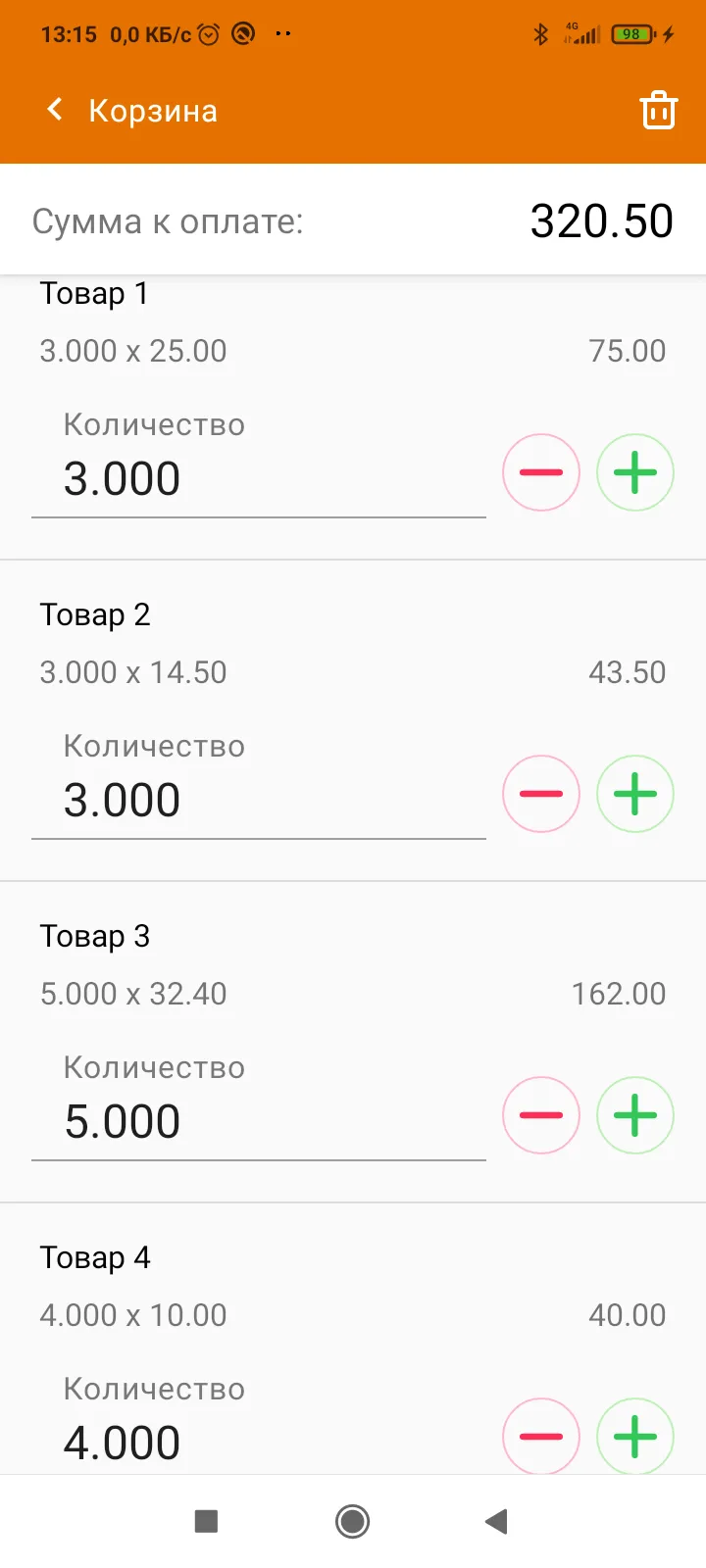Go to the system home screen
This screenshot has width=706, height=1568.
[352, 1521]
